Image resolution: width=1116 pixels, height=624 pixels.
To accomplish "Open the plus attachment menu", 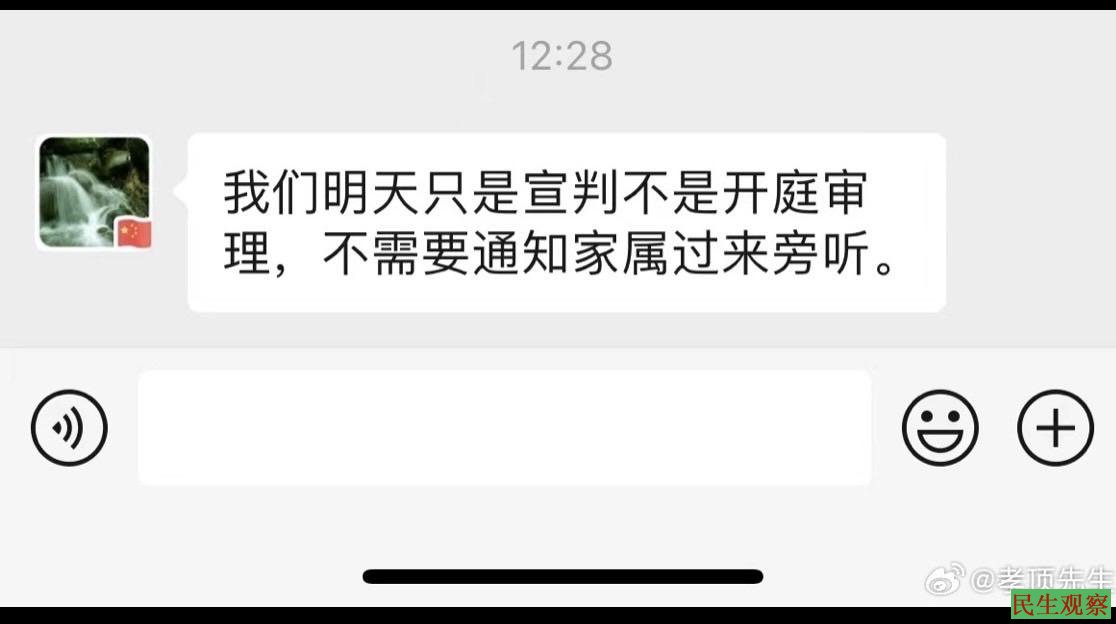I will (x=1055, y=428).
